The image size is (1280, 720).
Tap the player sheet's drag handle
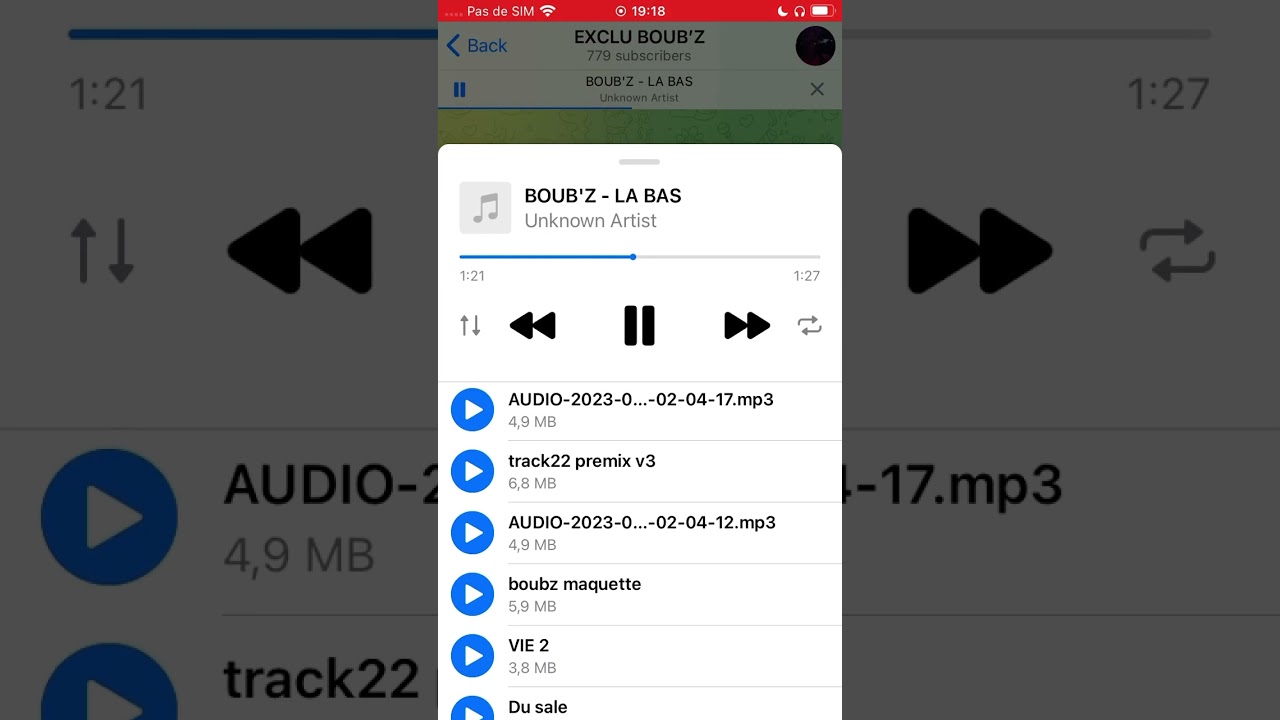[x=639, y=161]
